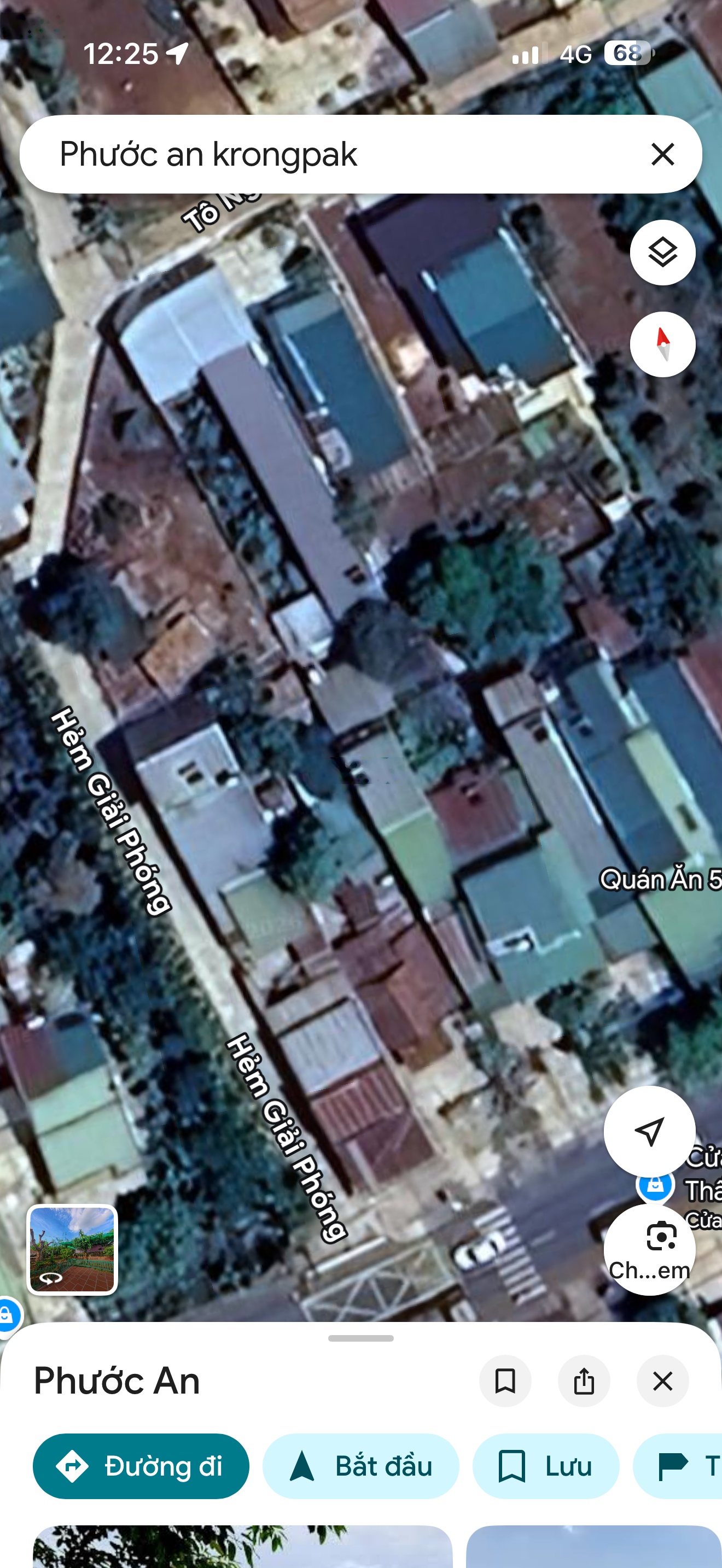
Task: Clear the search text with the X
Action: coord(662,154)
